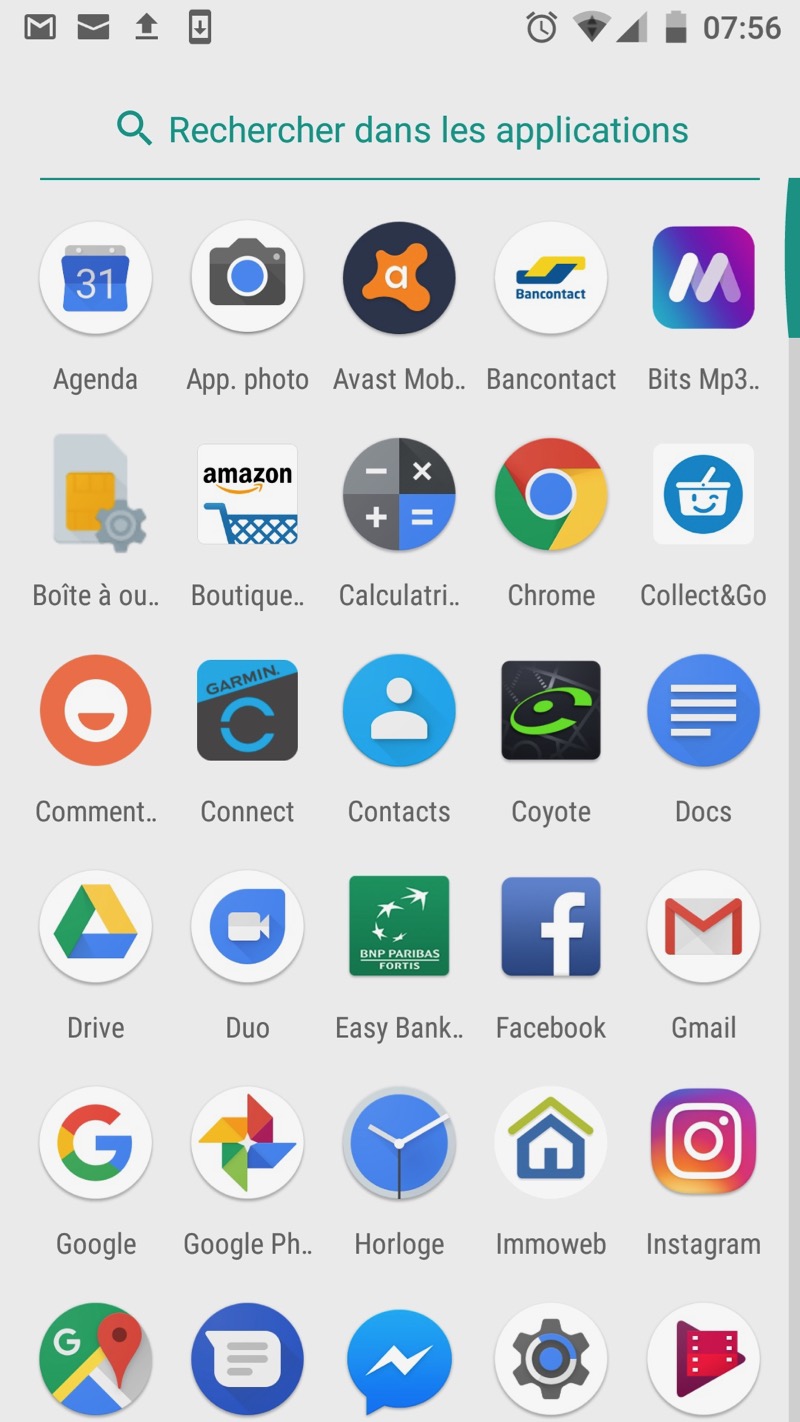Open the Horloge clock app
Screen dimensions: 800x1422
399,1142
